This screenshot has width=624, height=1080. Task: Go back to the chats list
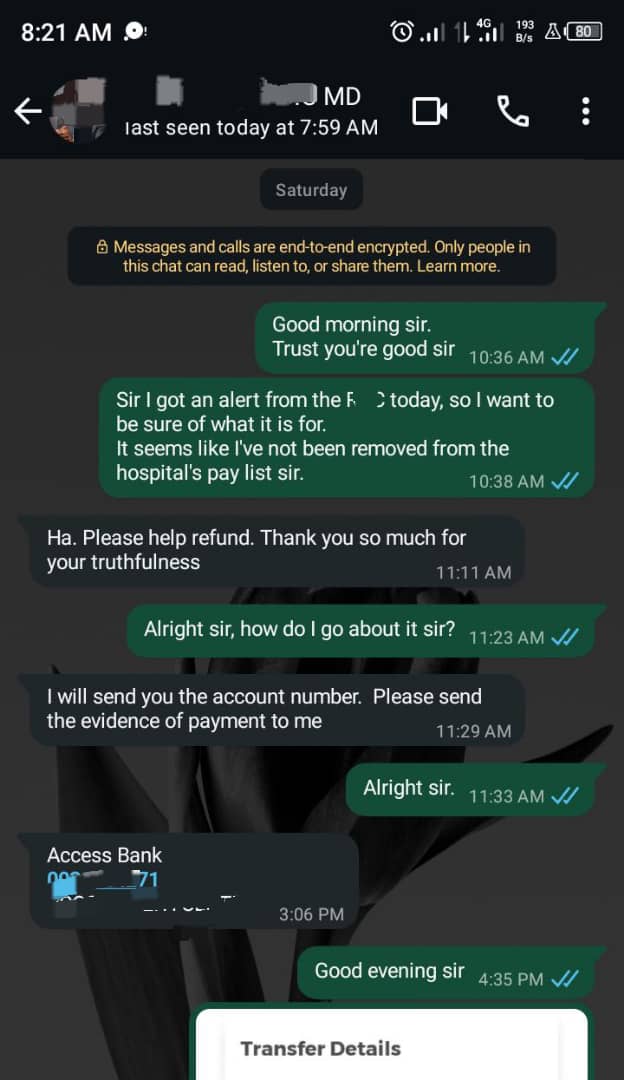pos(28,111)
